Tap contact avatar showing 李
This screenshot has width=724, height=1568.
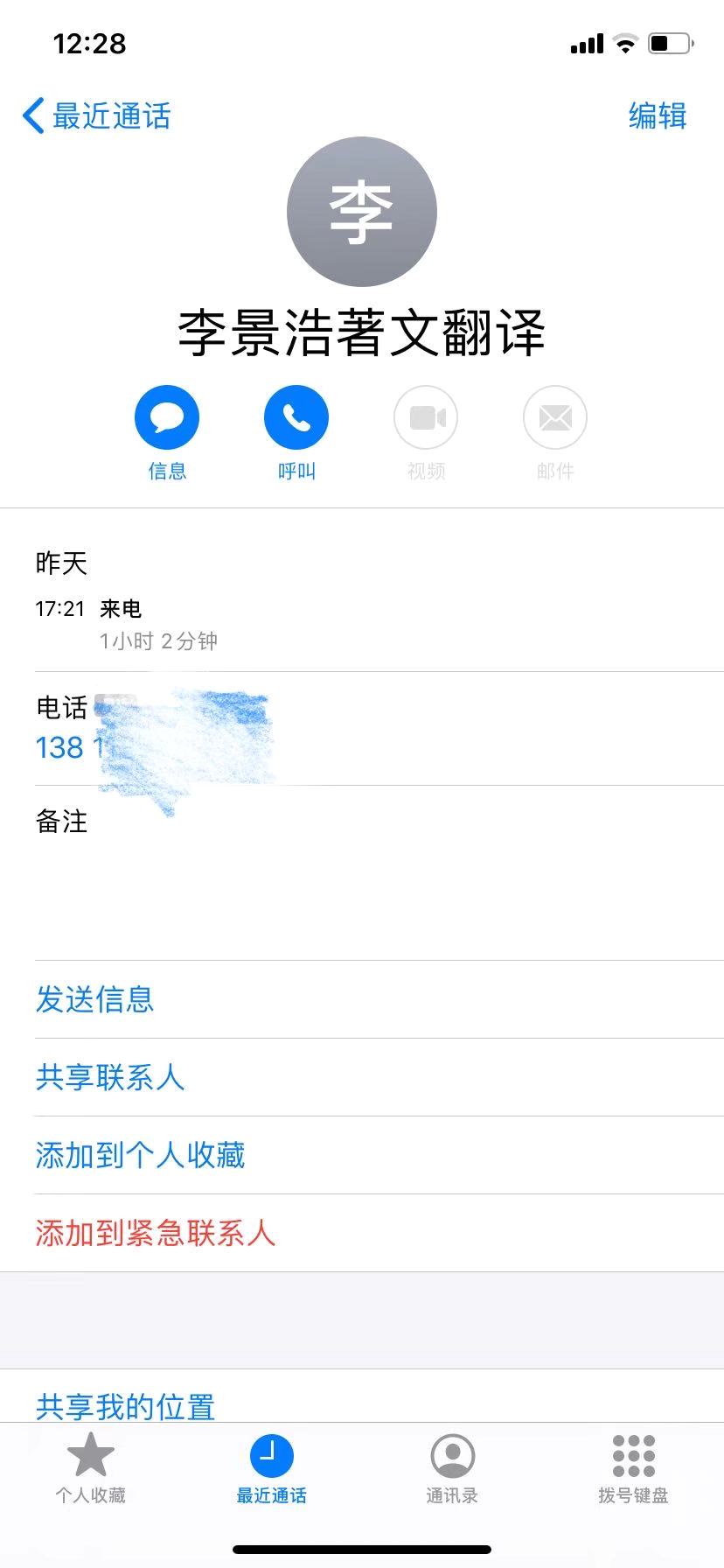point(361,212)
